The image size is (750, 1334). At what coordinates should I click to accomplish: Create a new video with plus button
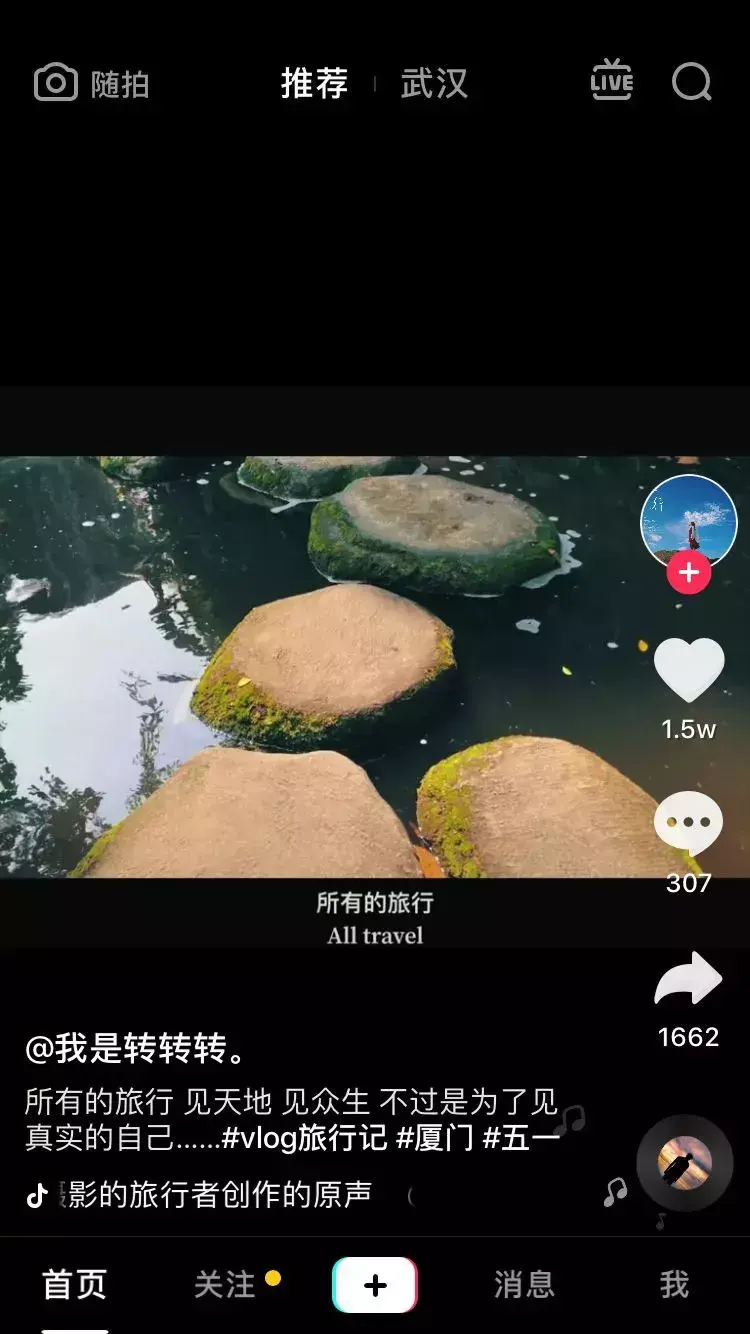375,1285
